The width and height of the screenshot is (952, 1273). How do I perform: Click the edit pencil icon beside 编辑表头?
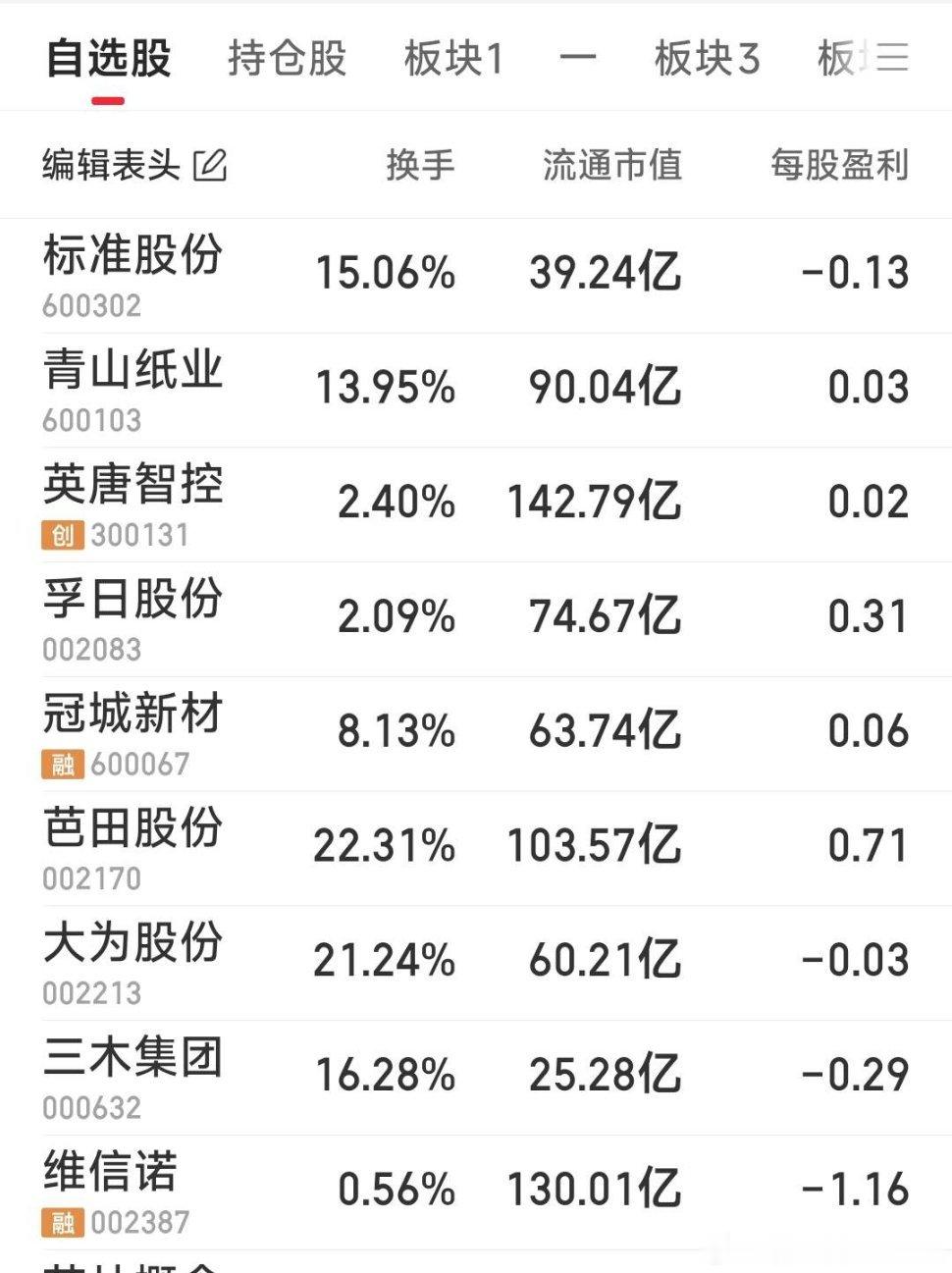(212, 164)
